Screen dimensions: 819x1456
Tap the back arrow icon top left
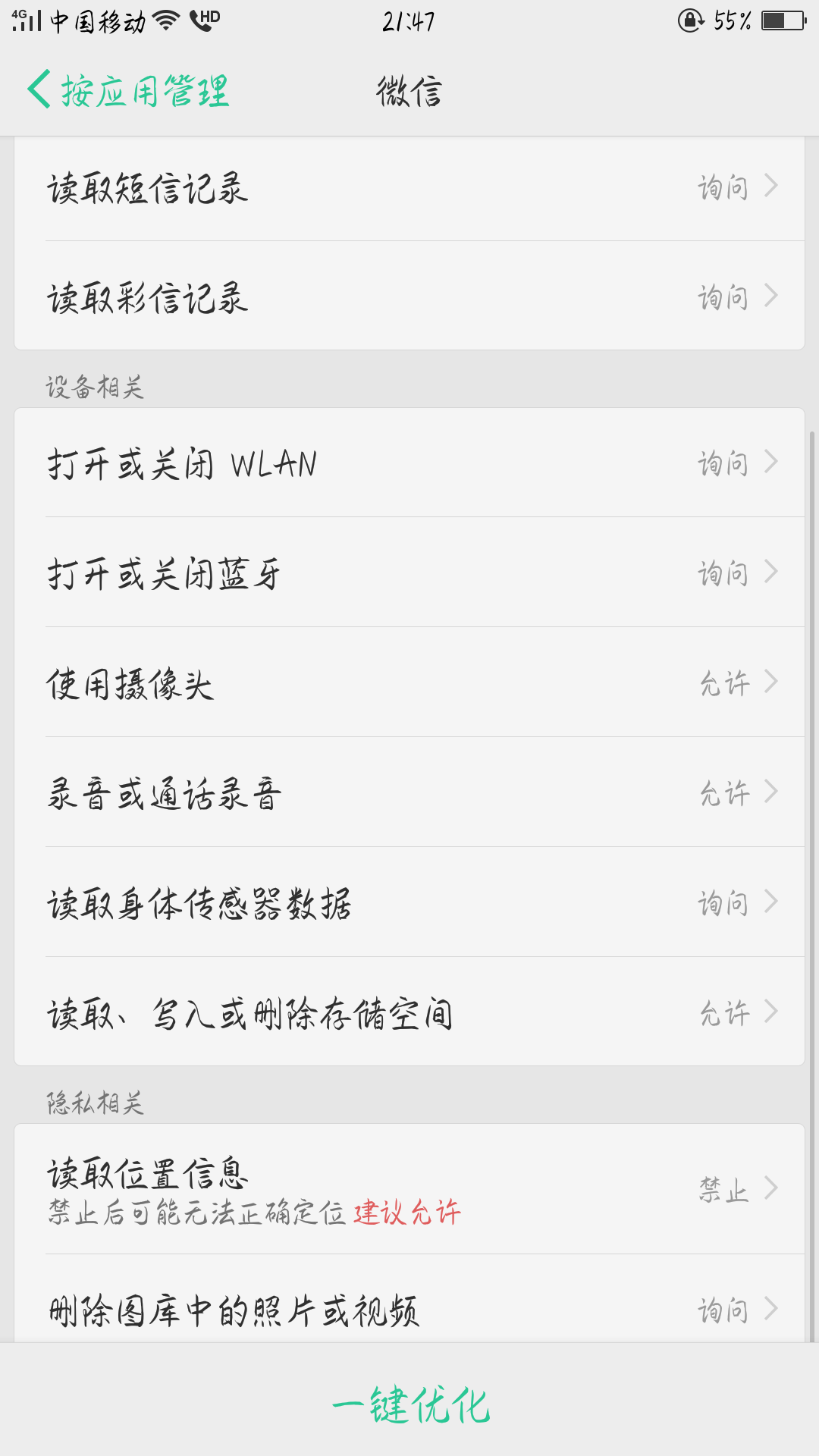(x=36, y=91)
